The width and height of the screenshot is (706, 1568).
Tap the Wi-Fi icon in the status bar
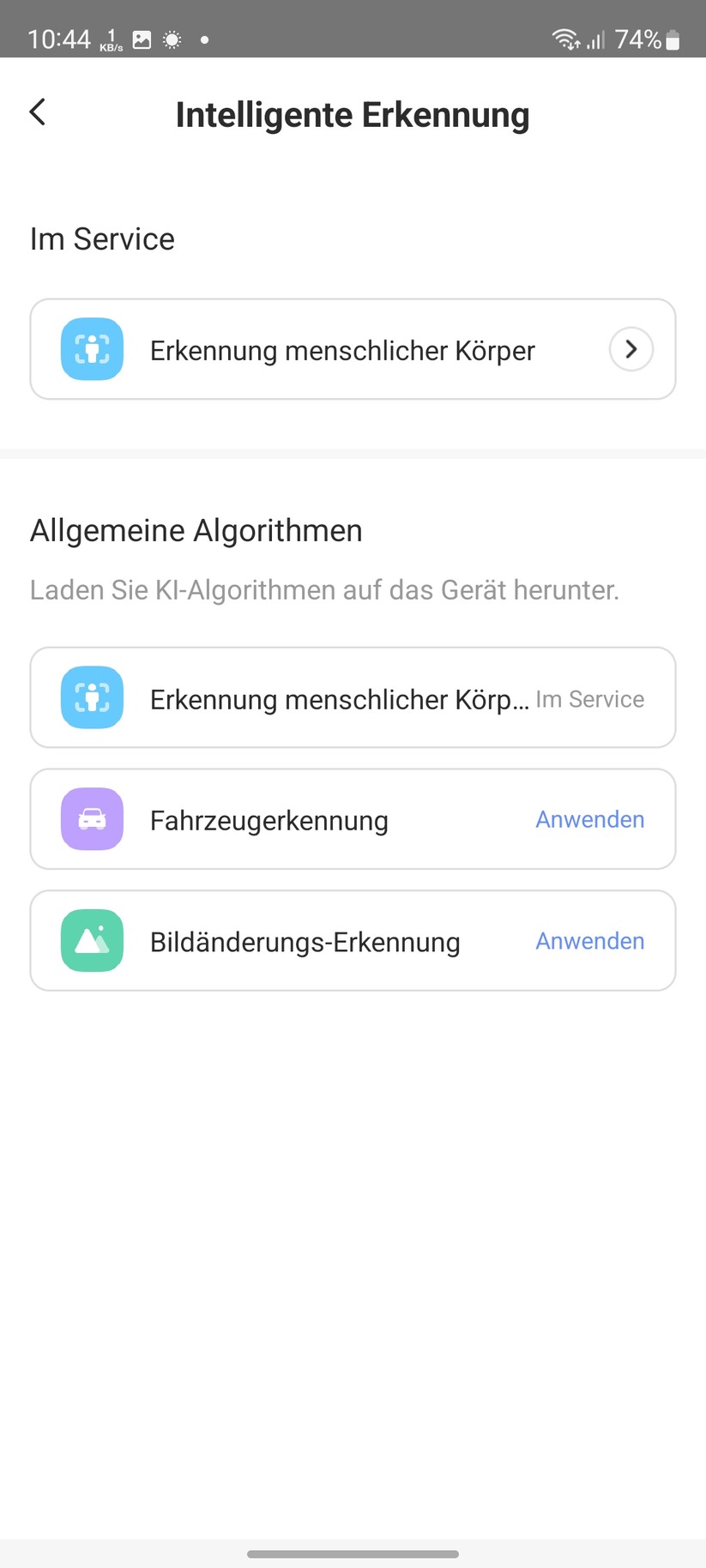point(565,38)
